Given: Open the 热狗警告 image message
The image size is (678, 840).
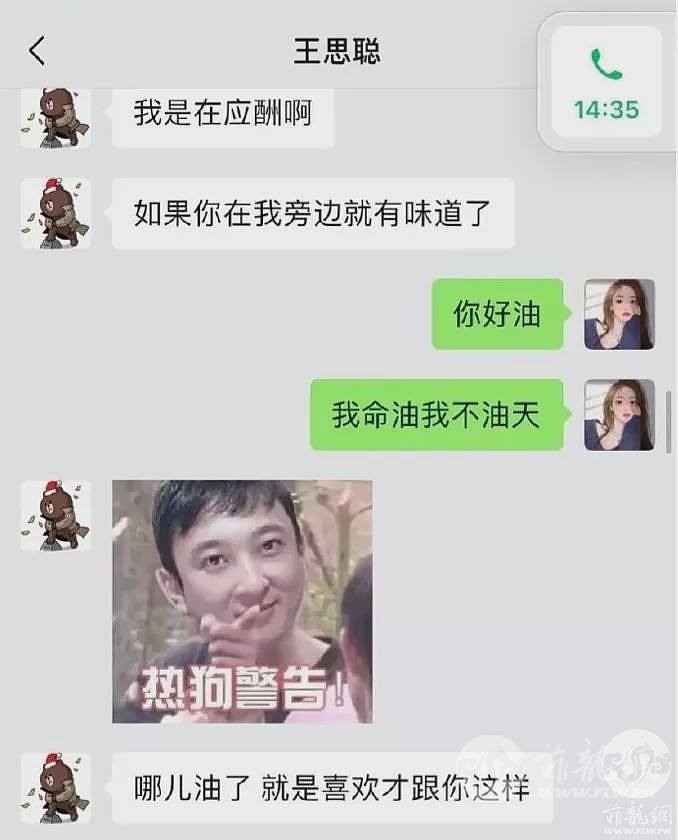Looking at the screenshot, I should click(242, 601).
